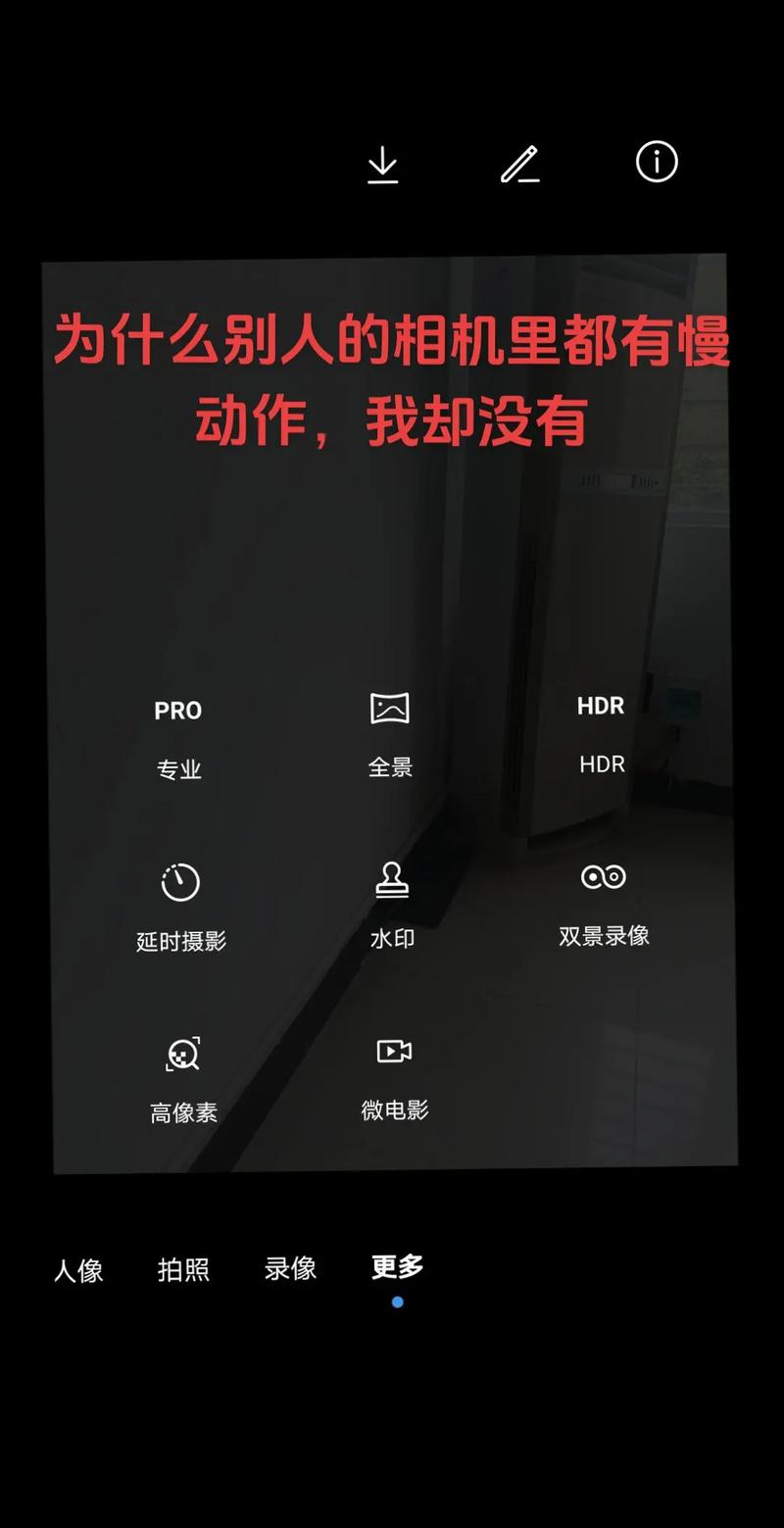Open the 微电影 micro movie mode

click(x=392, y=1078)
